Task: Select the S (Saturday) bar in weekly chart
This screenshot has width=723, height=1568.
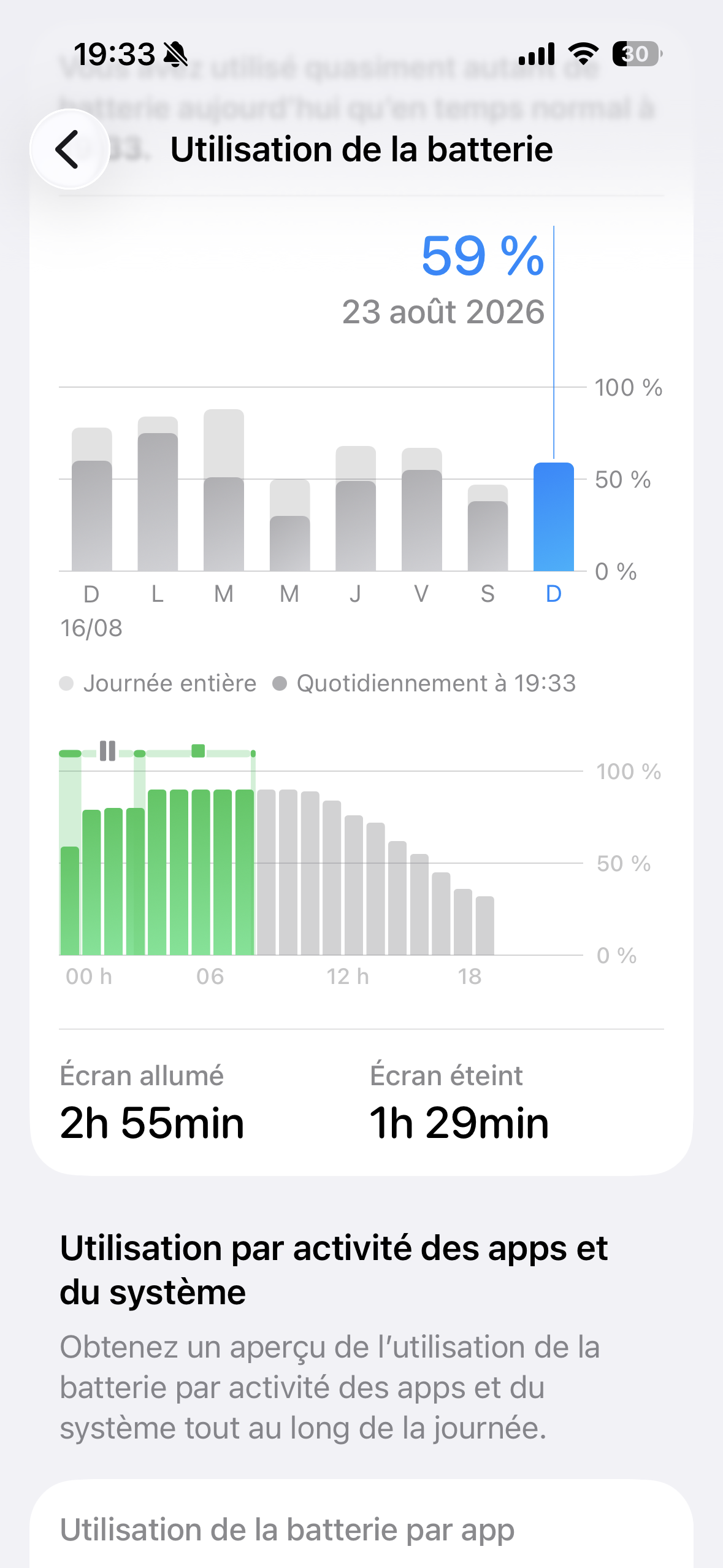Action: click(x=488, y=528)
